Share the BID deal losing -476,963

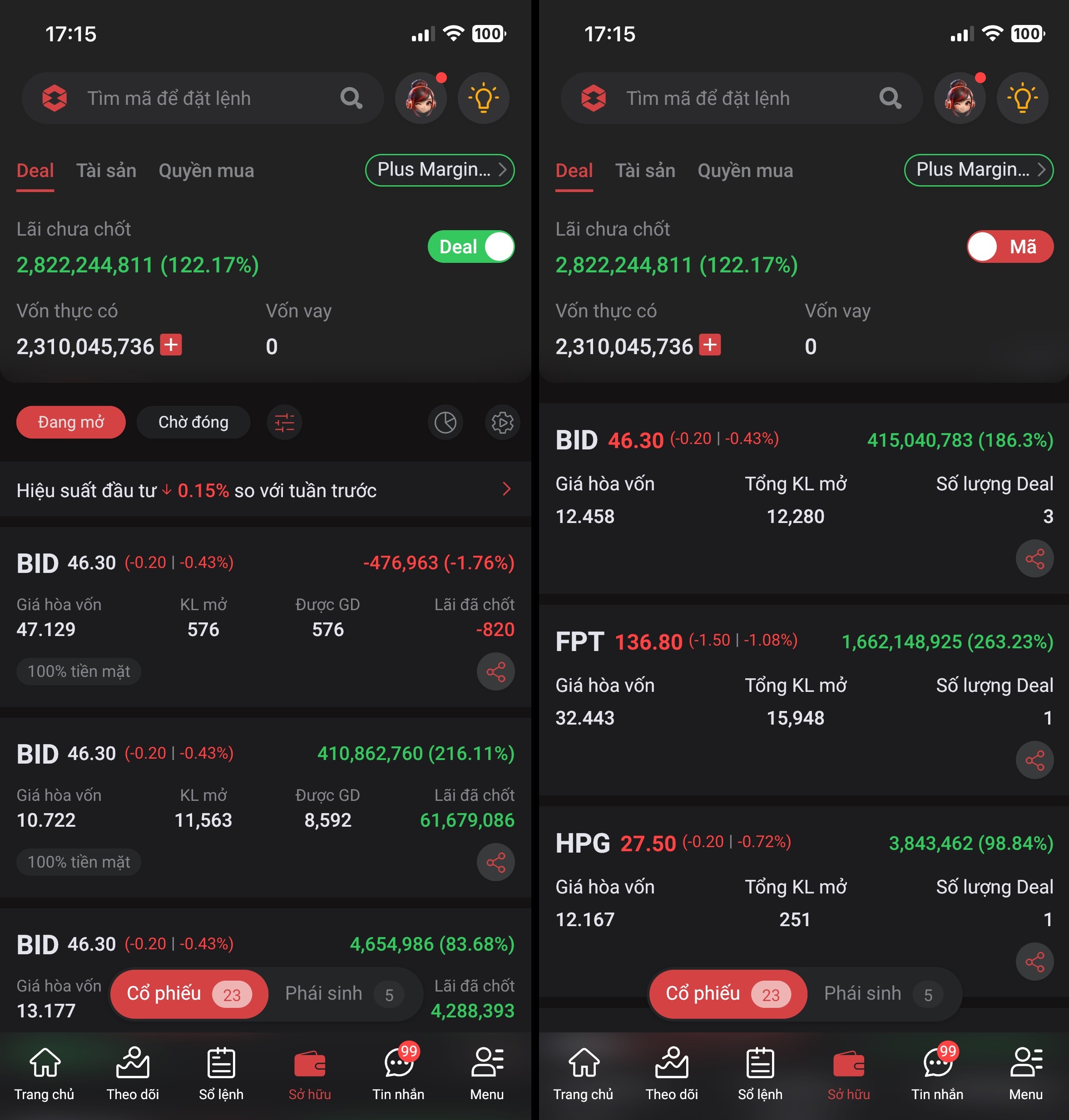[x=495, y=671]
